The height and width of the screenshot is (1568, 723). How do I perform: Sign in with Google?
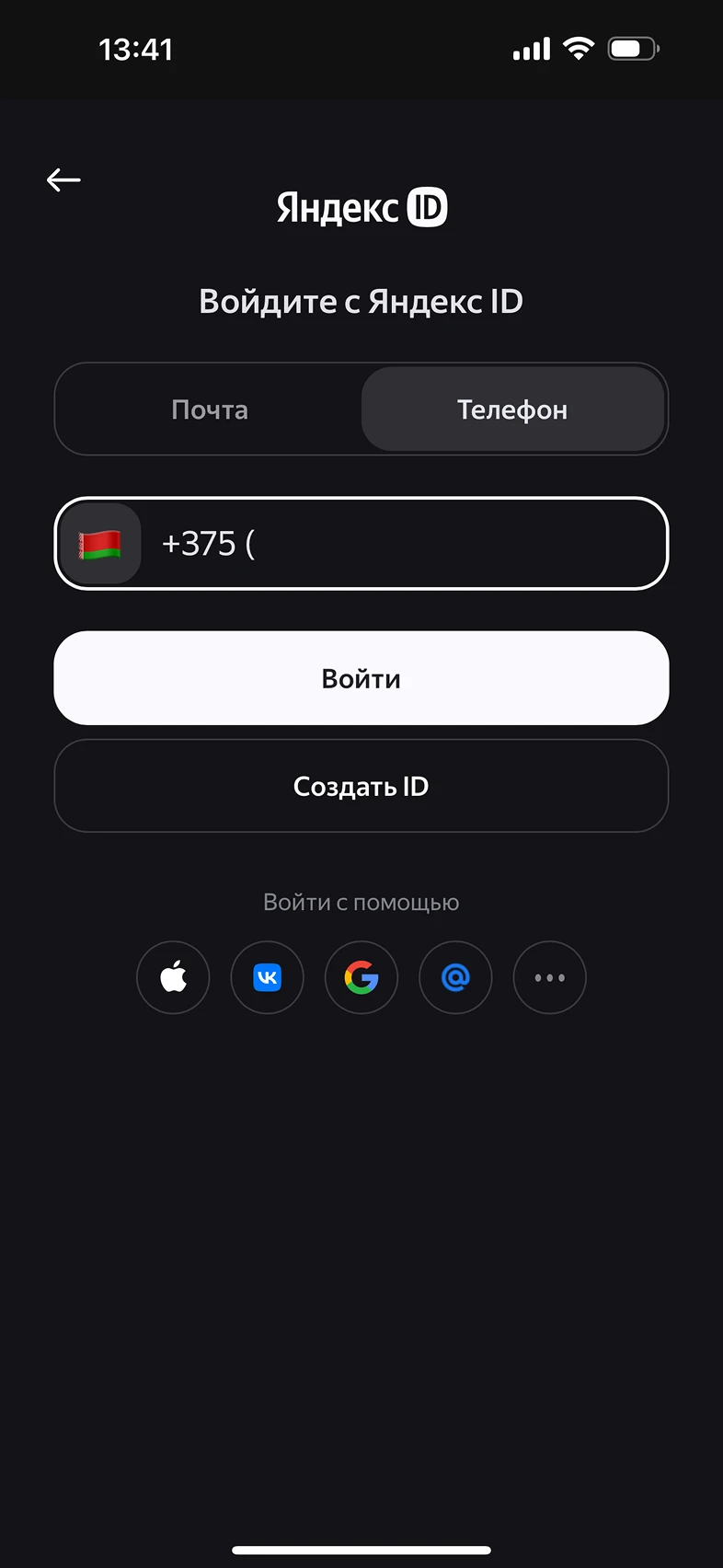(361, 977)
